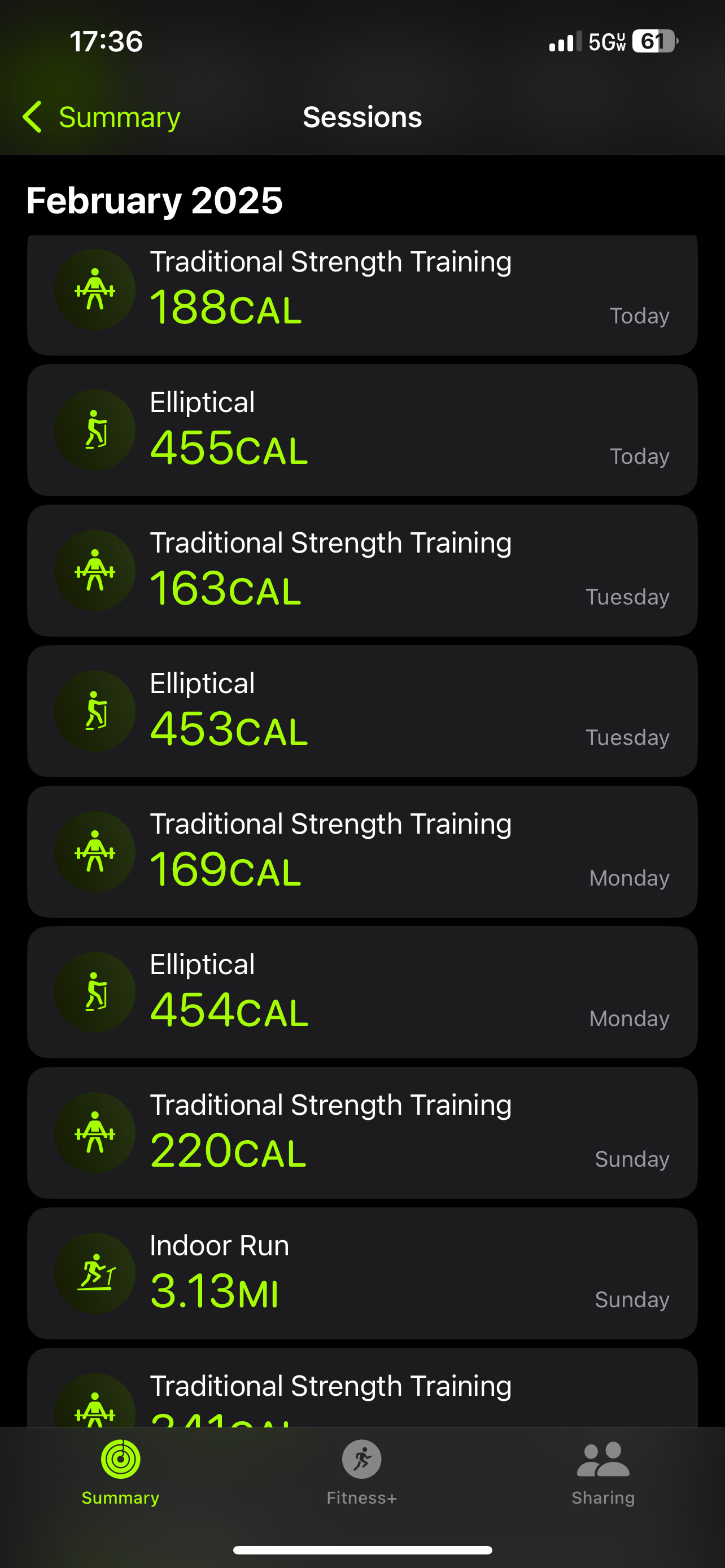
Task: View Tuesday's 453 CAL Elliptical workout
Action: (362, 711)
